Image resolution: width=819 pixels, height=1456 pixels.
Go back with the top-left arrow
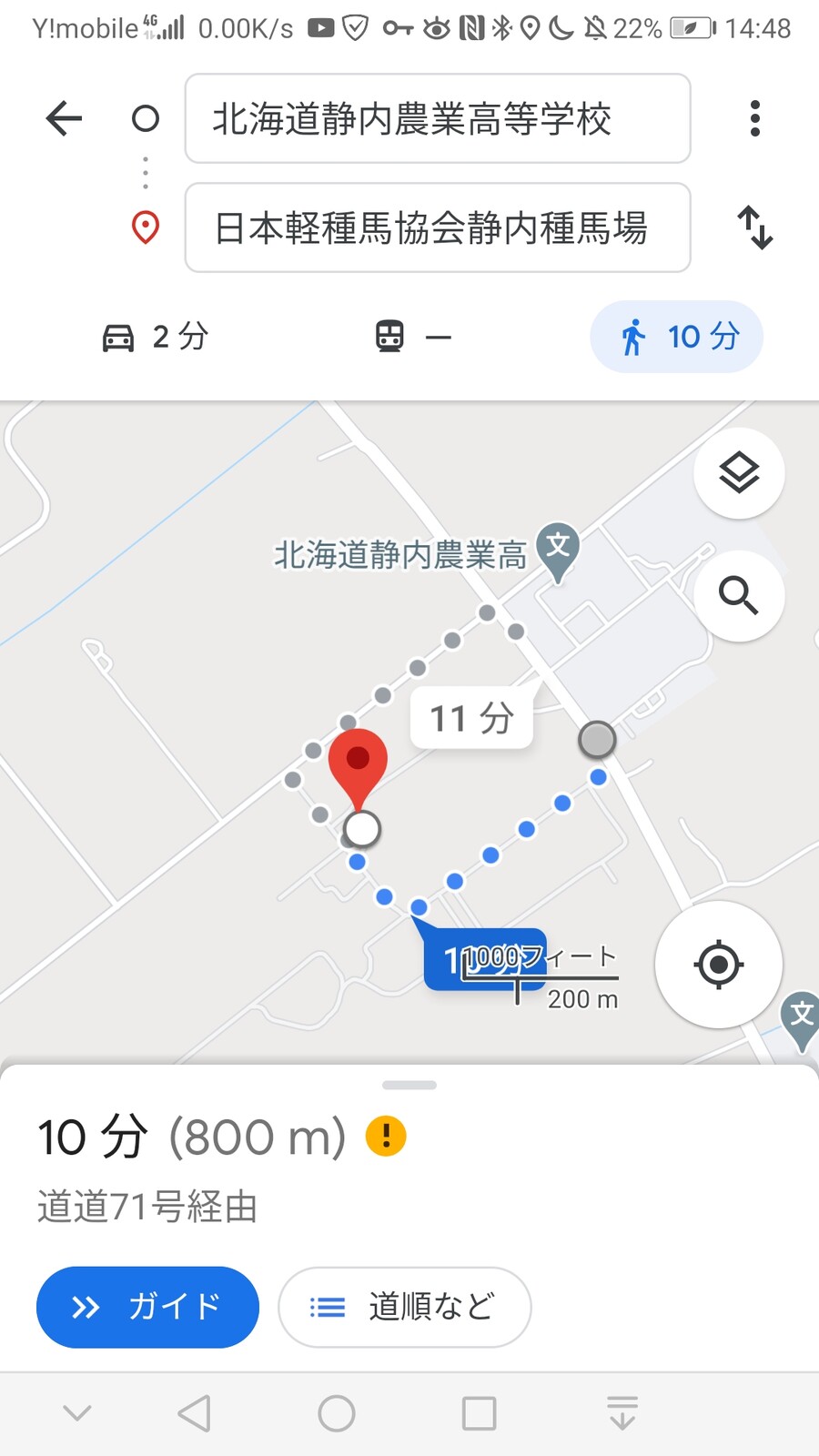(64, 118)
